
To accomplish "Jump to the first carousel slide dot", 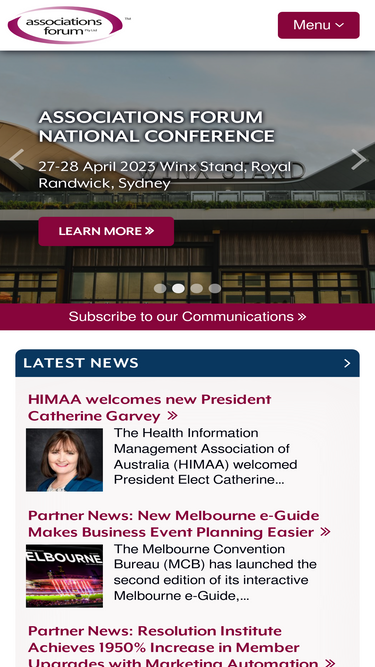I will coord(160,288).
